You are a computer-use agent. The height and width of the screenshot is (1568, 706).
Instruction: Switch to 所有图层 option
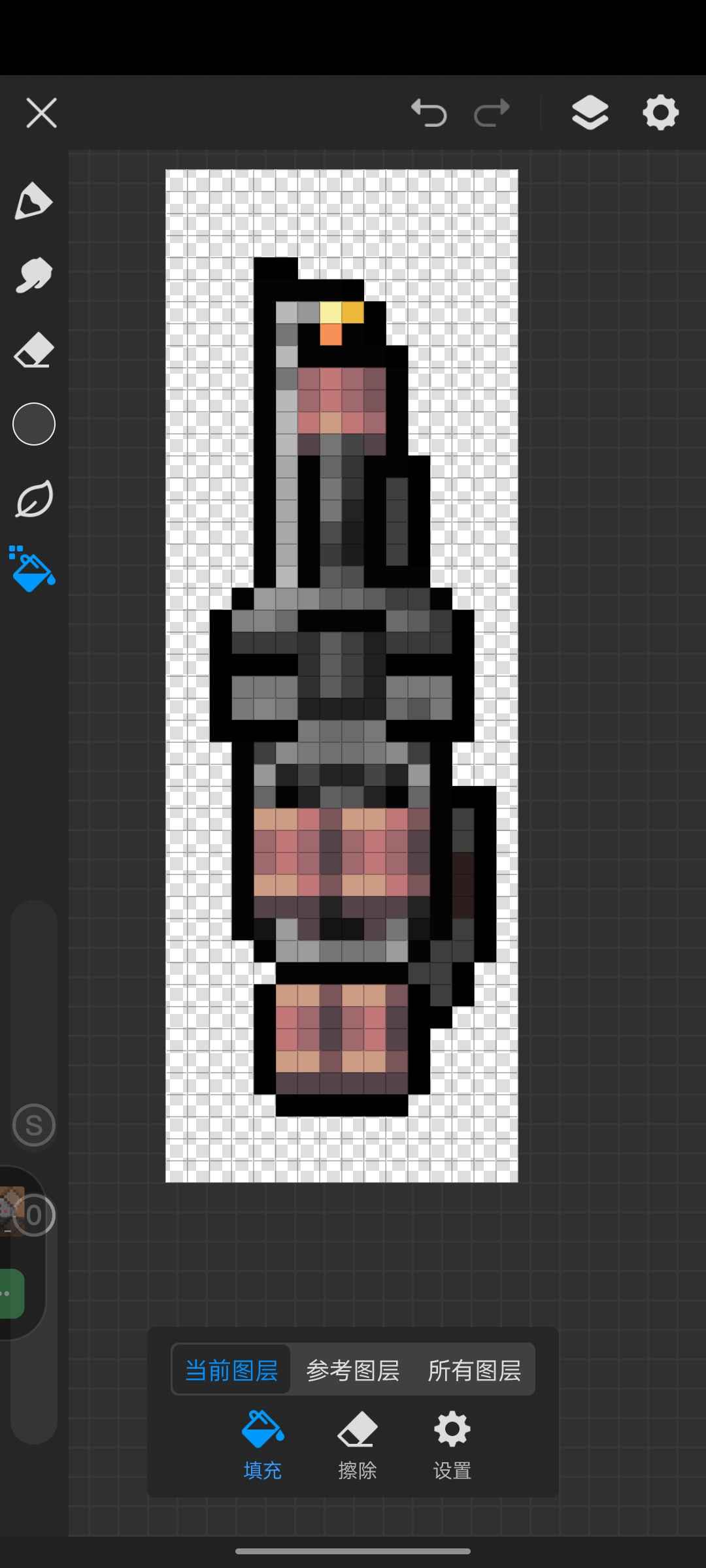475,1370
